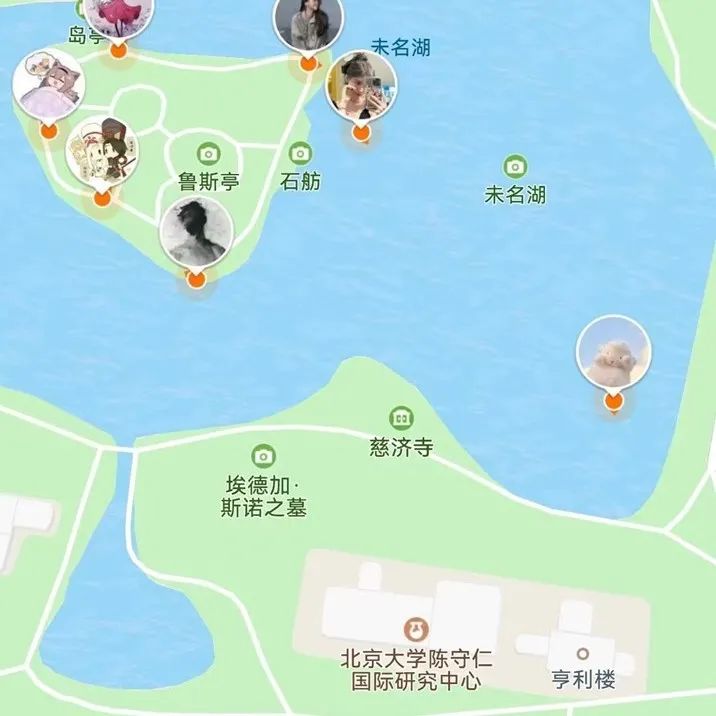Image resolution: width=716 pixels, height=716 pixels.
Task: Tap the 亨利楼 building label
Action: [583, 682]
